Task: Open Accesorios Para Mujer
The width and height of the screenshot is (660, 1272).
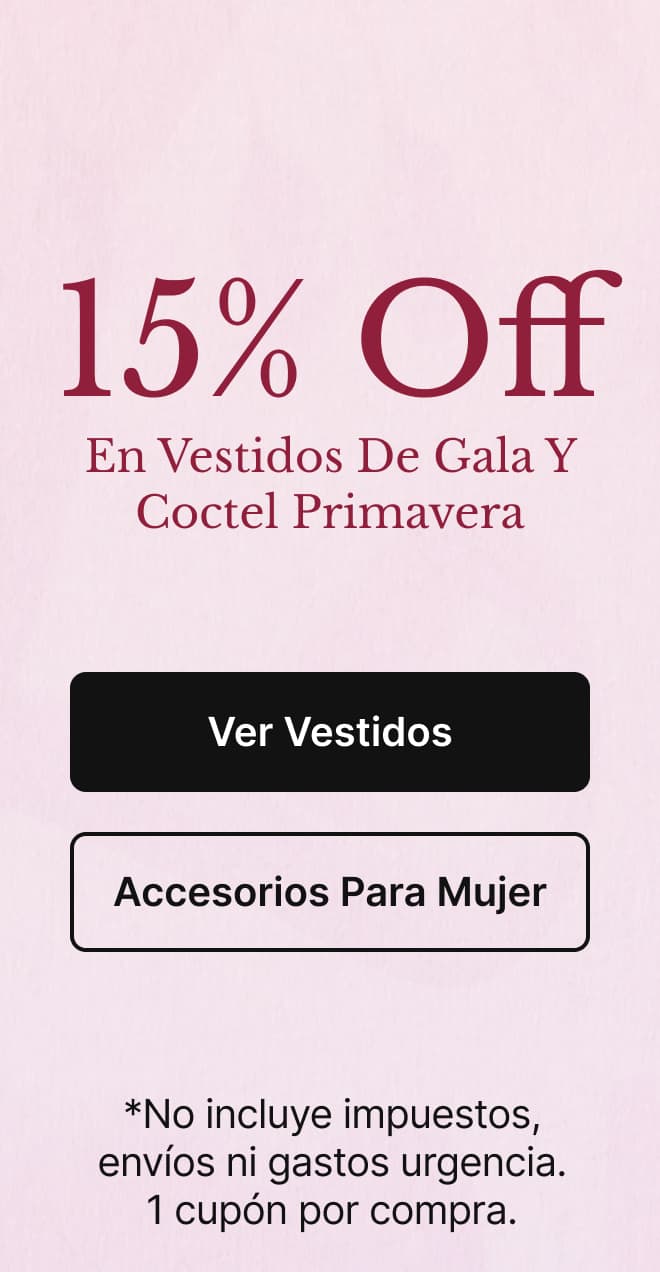Action: point(330,892)
